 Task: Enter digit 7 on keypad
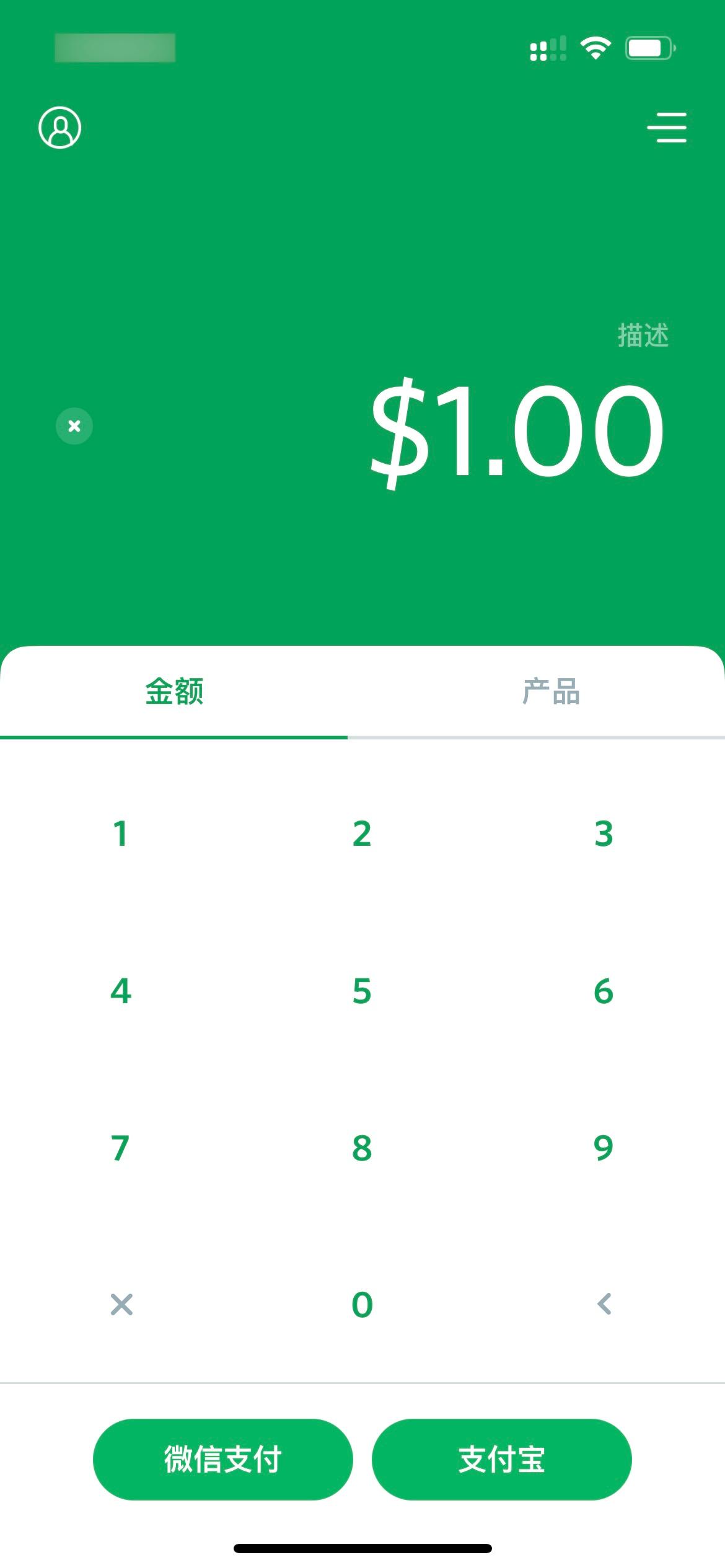coord(121,1148)
